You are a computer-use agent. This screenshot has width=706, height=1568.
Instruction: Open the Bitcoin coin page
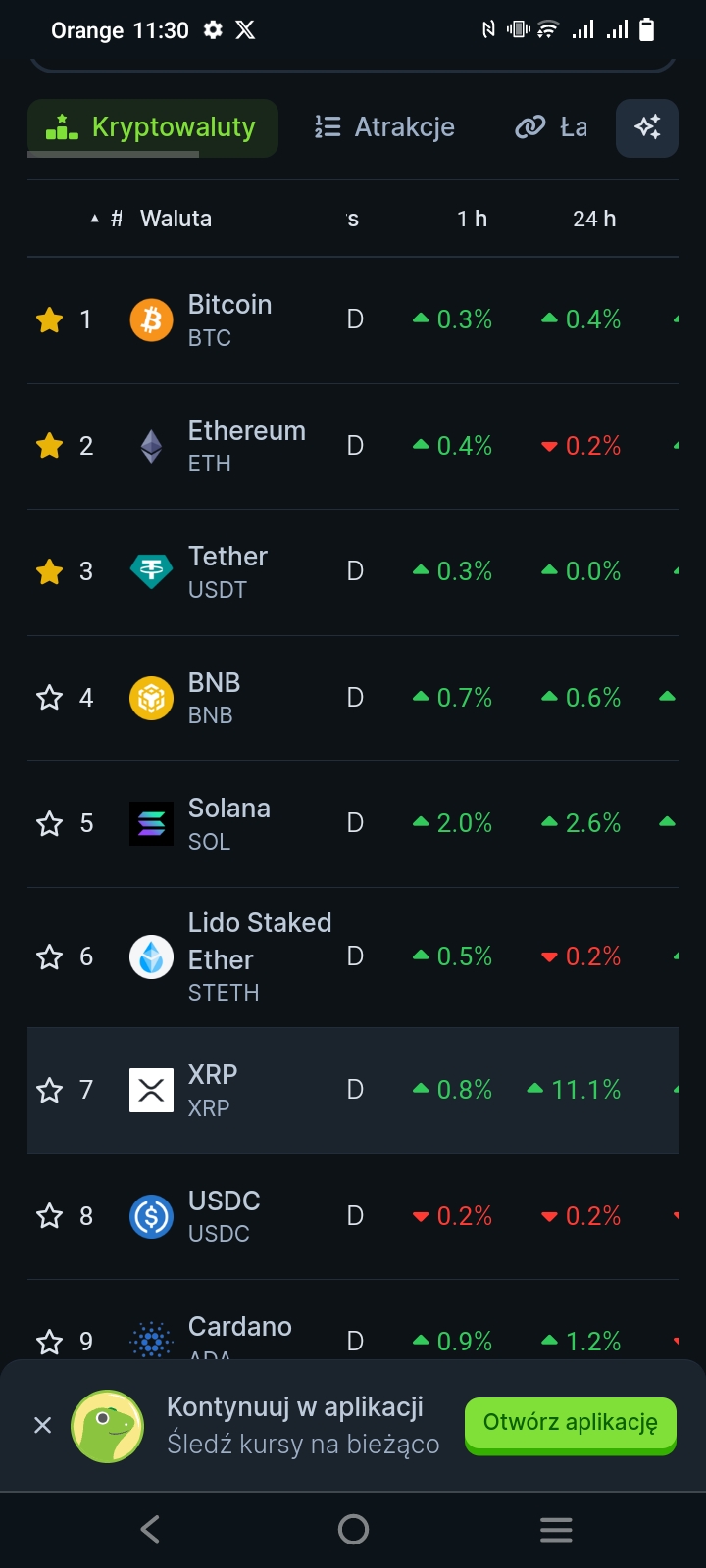(229, 319)
